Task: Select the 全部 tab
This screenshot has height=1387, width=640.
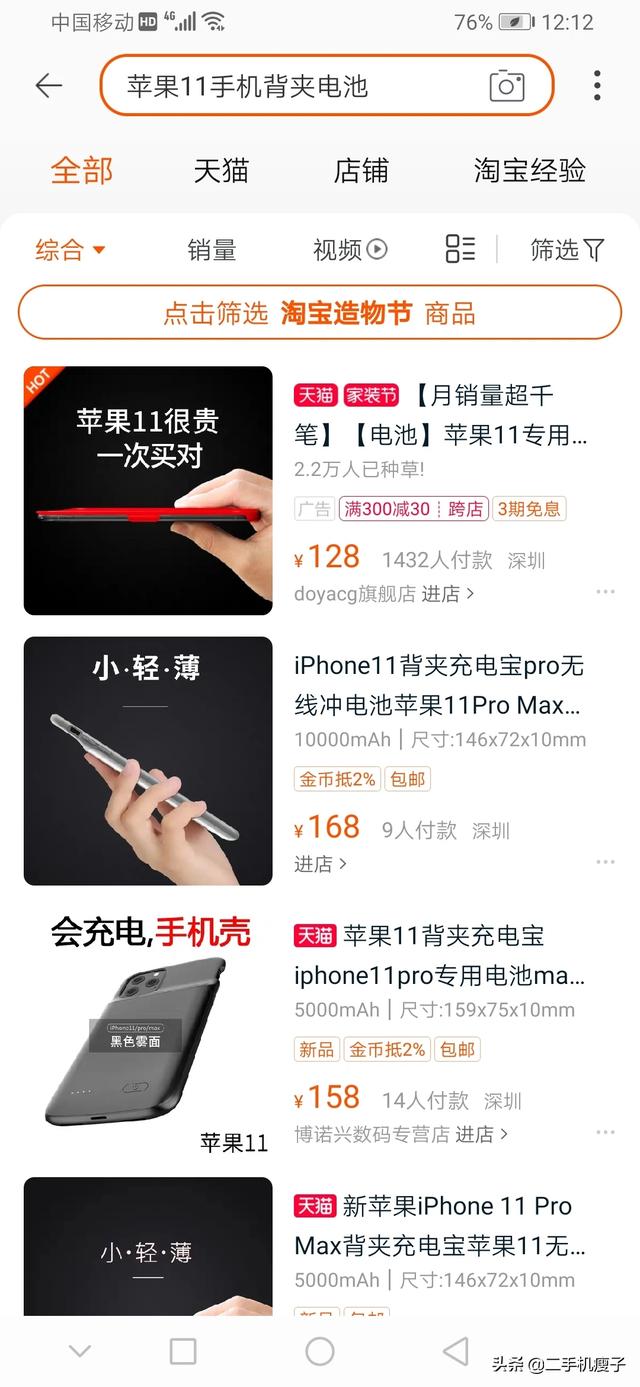Action: (x=82, y=170)
